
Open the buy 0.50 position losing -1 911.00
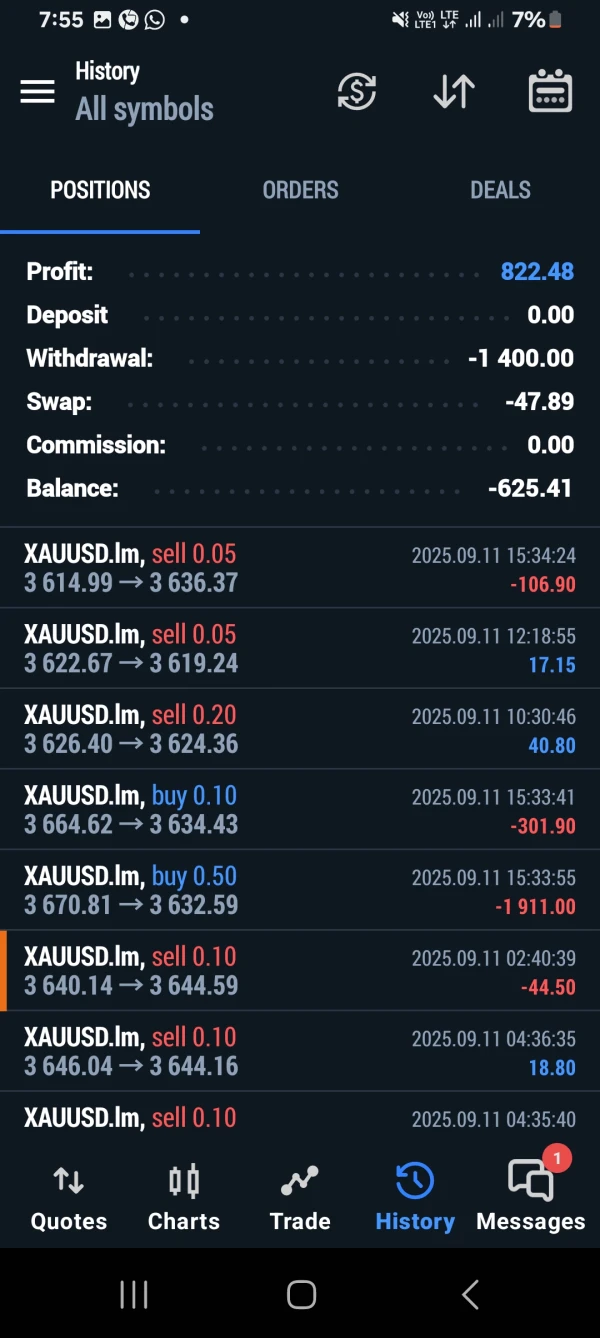(300, 890)
